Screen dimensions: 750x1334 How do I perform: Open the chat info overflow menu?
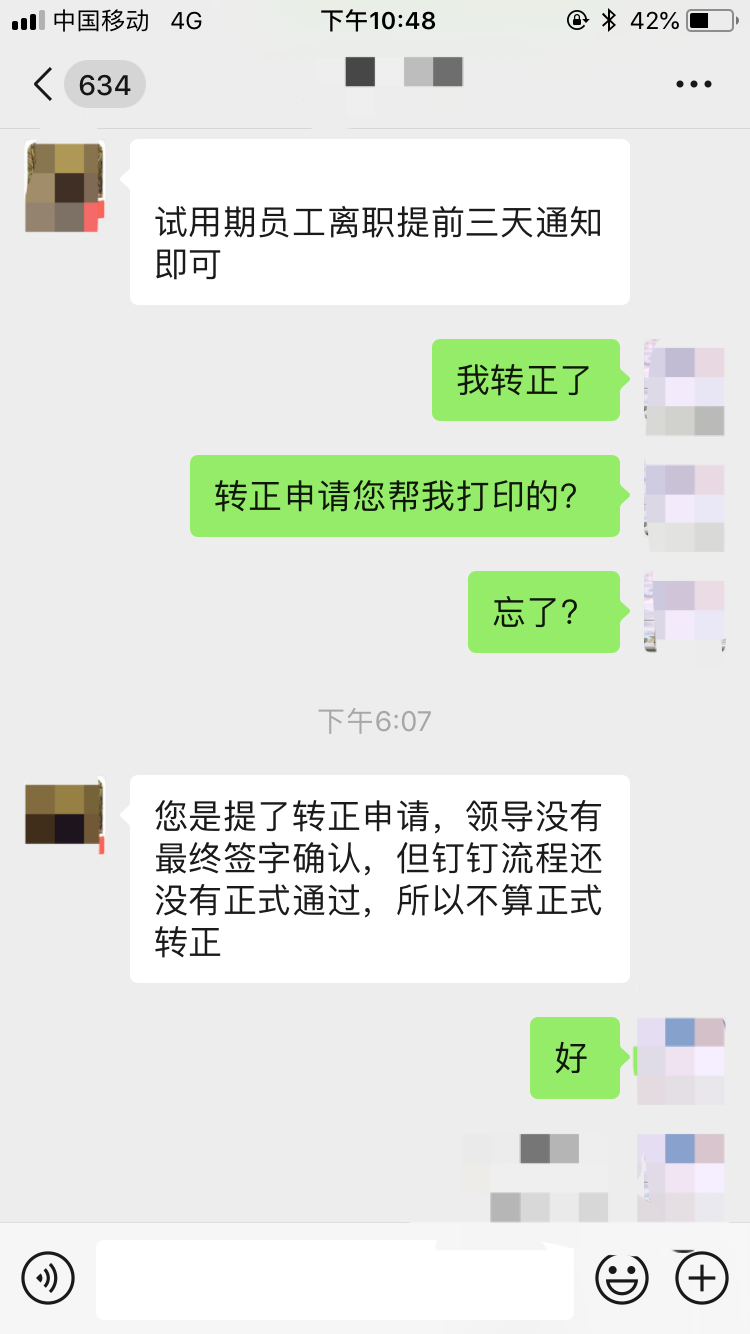[693, 85]
